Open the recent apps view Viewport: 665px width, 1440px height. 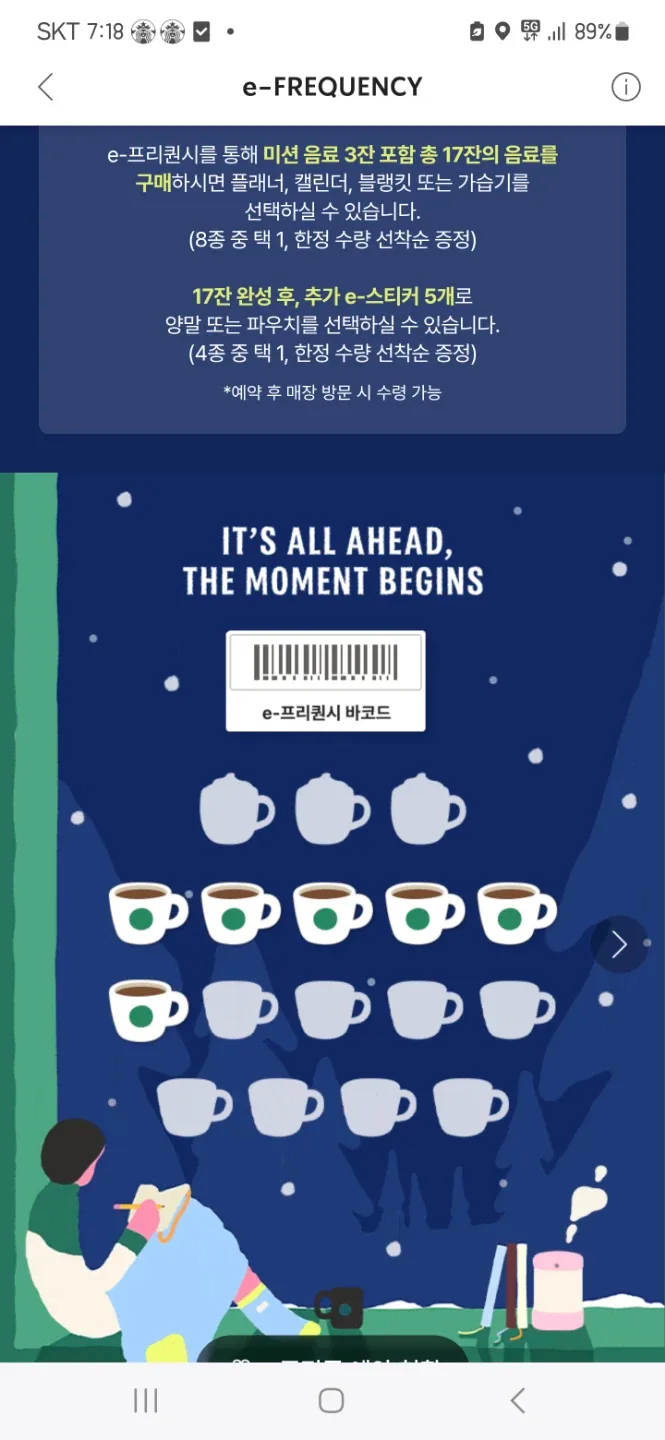pyautogui.click(x=146, y=1400)
